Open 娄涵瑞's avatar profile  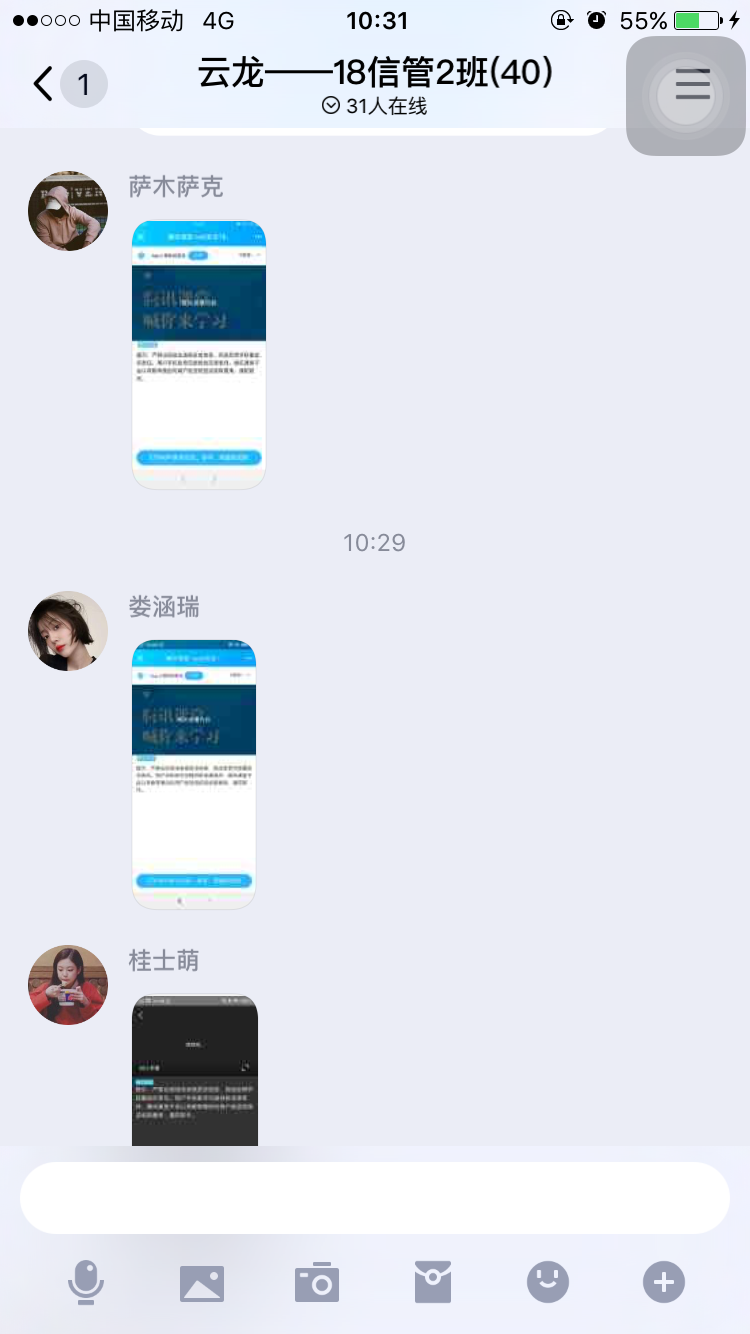(68, 631)
